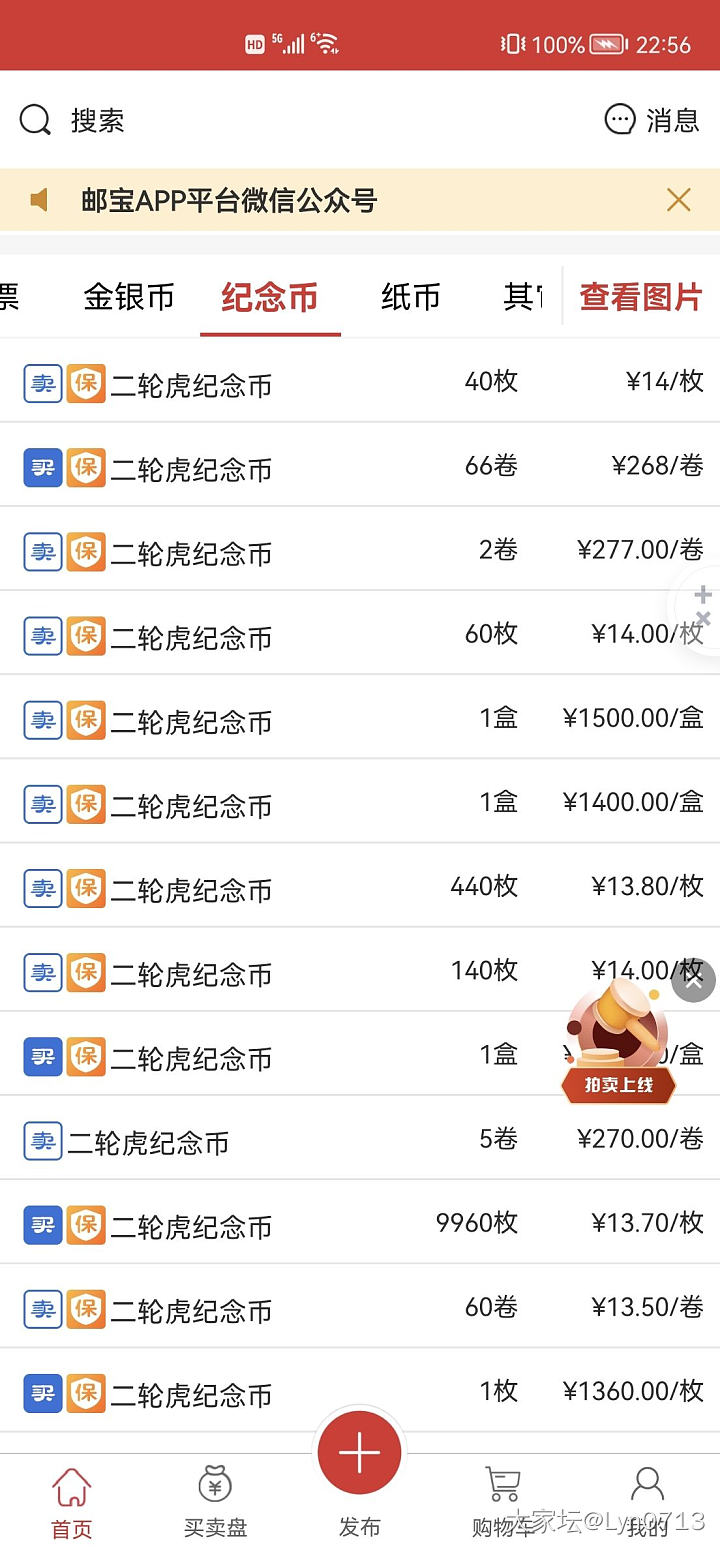This screenshot has width=720, height=1550.
Task: Open the 购物车 shopping cart tab
Action: (502, 1502)
